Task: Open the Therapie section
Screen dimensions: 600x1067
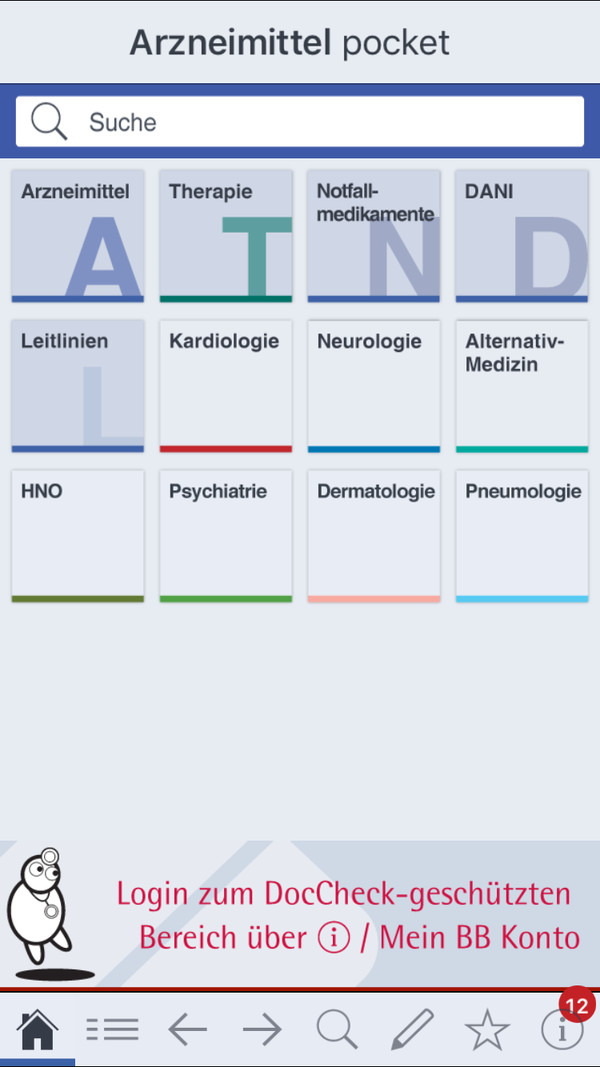Action: tap(226, 236)
